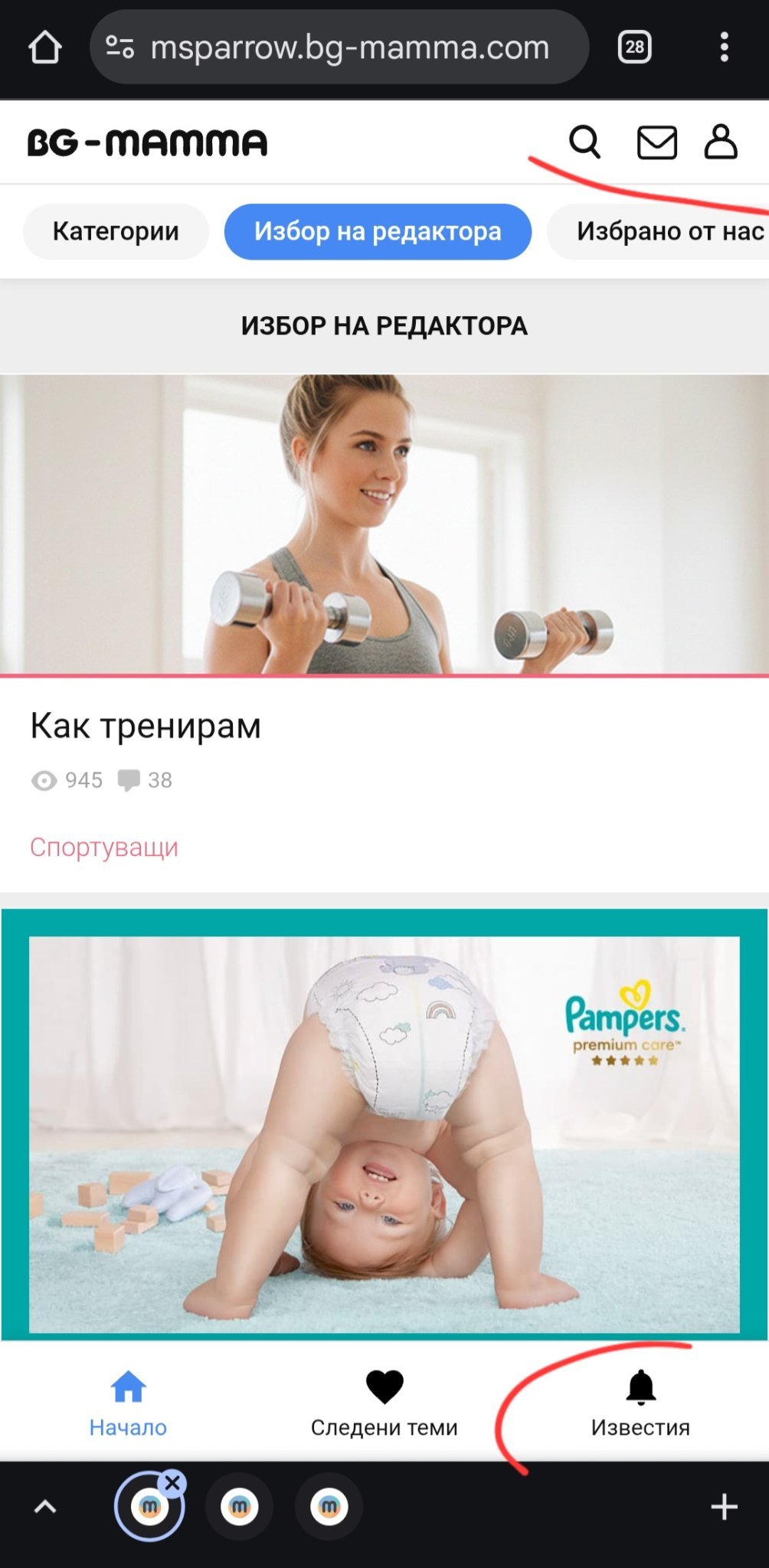Open the BG-Mamma logo home link
This screenshot has height=1568, width=769.
pos(147,142)
